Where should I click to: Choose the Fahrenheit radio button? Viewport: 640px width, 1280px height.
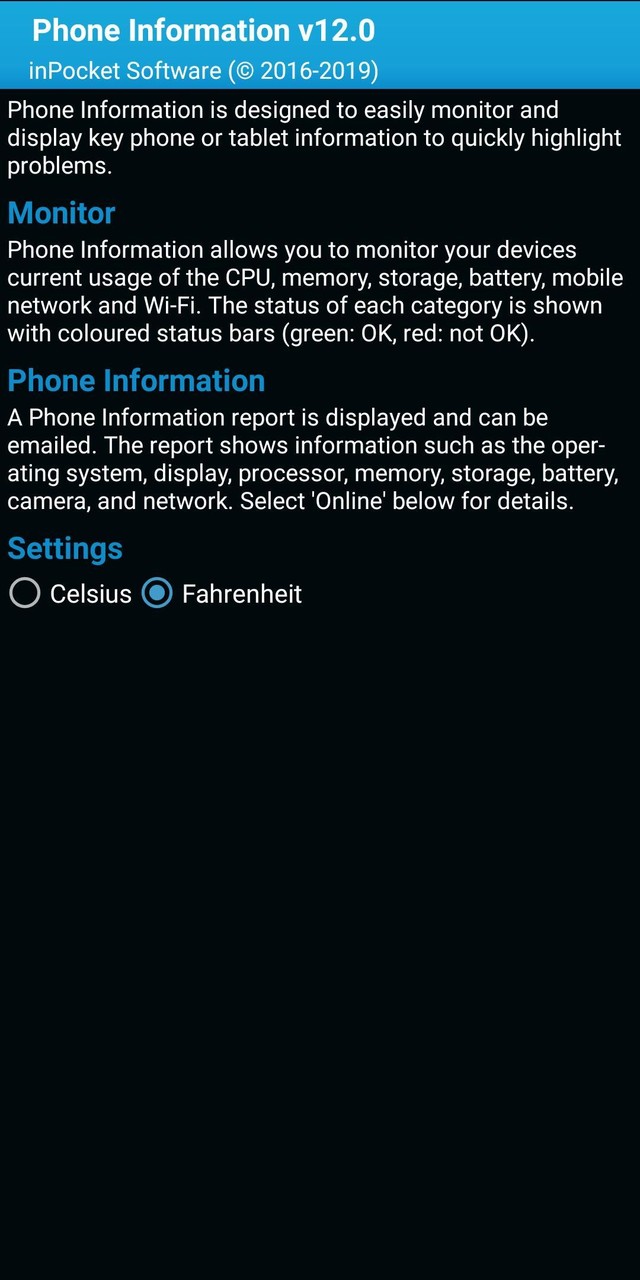pos(222,594)
